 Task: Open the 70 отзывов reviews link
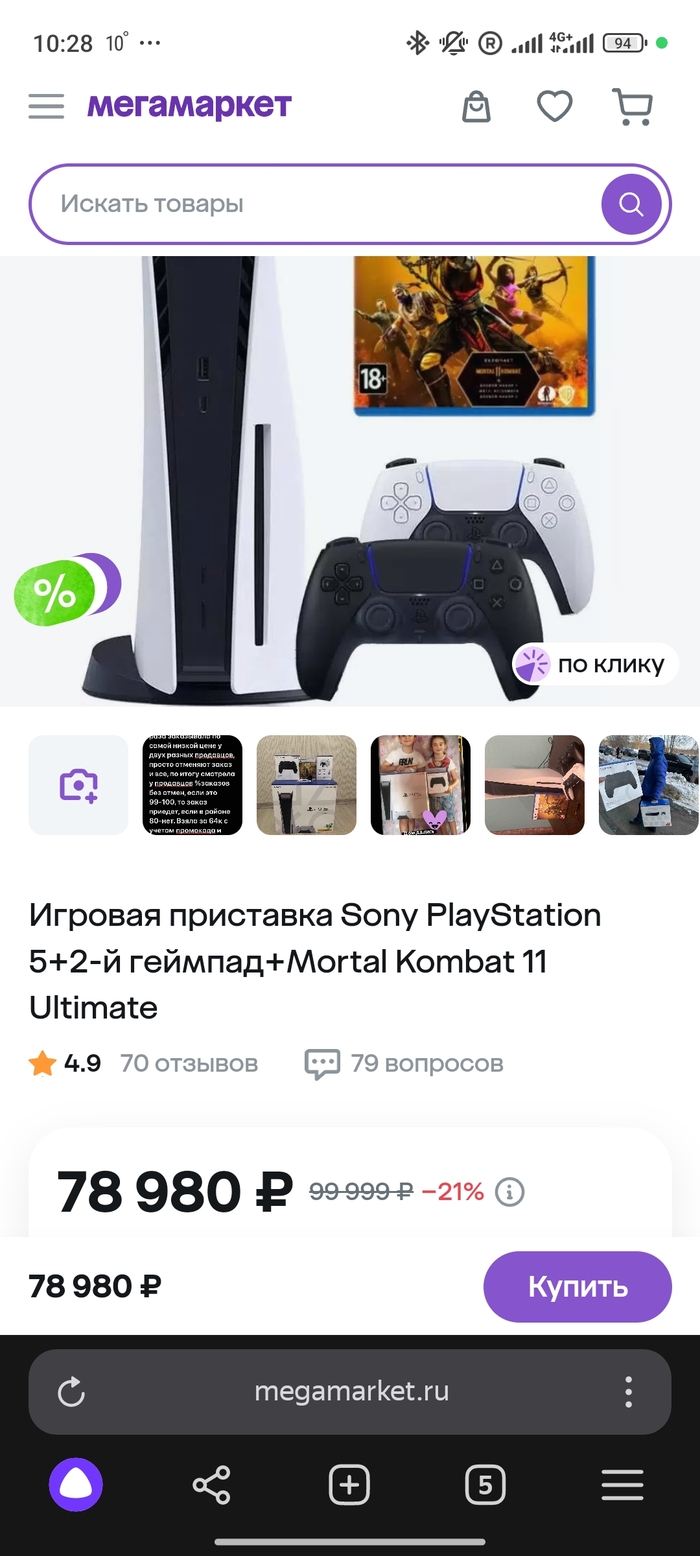[x=188, y=1063]
